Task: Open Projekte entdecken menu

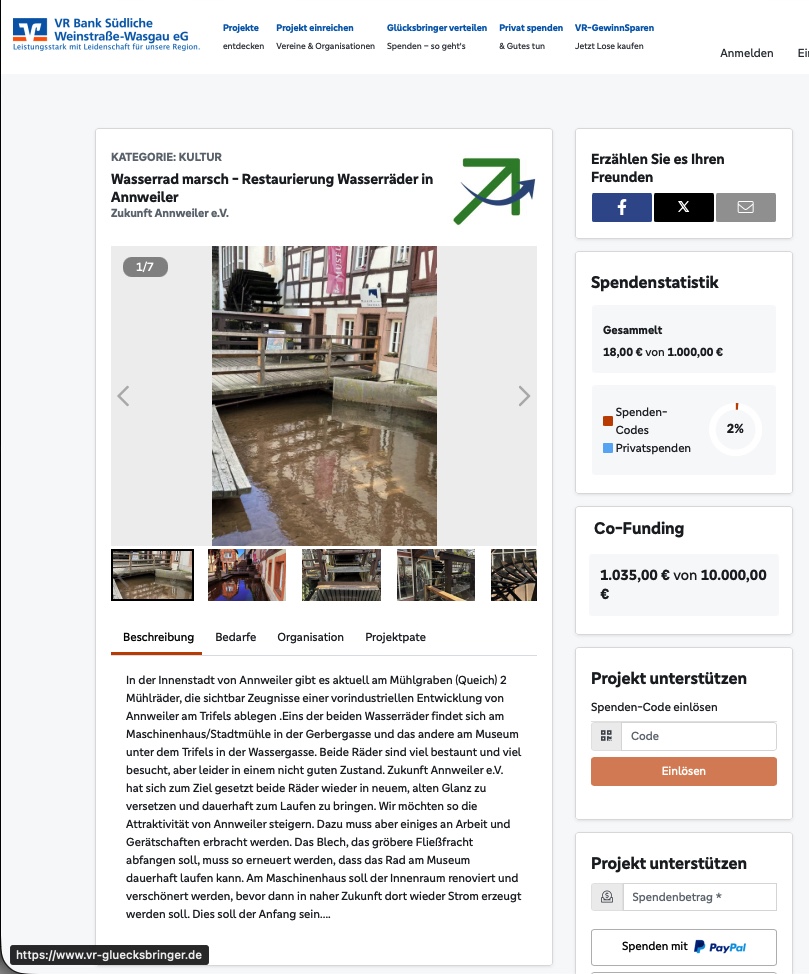Action: [x=240, y=36]
